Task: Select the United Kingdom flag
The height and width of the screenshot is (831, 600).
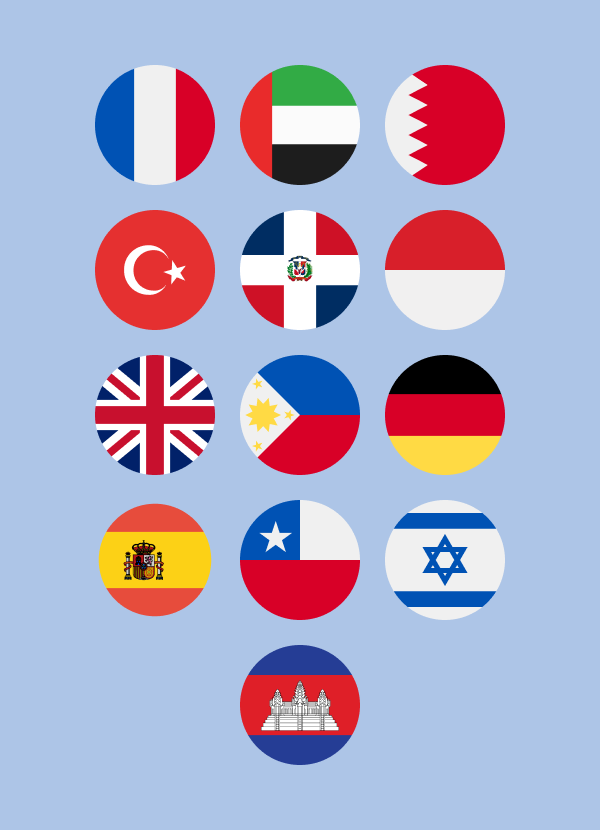Action: pyautogui.click(x=155, y=415)
